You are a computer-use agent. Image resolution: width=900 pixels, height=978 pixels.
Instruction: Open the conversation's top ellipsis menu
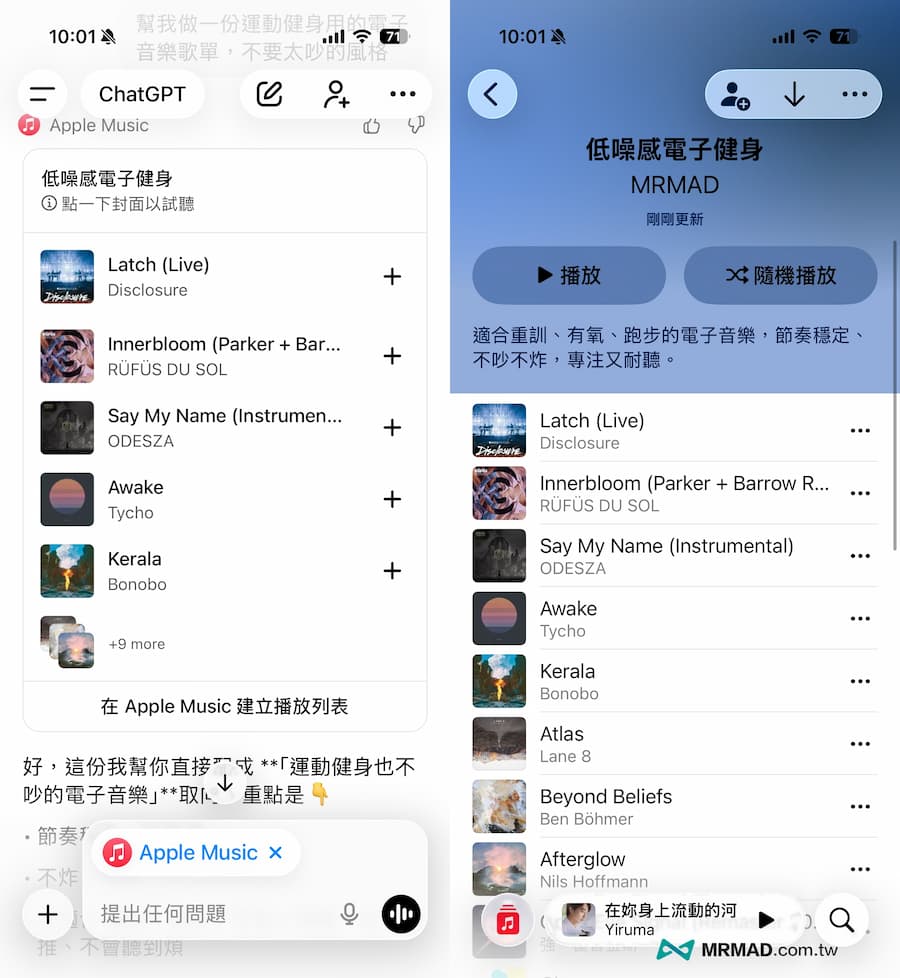[403, 94]
